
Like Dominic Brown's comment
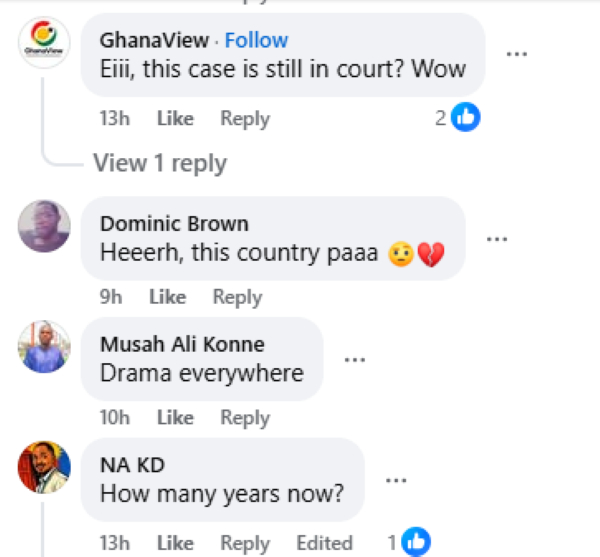(x=167, y=297)
